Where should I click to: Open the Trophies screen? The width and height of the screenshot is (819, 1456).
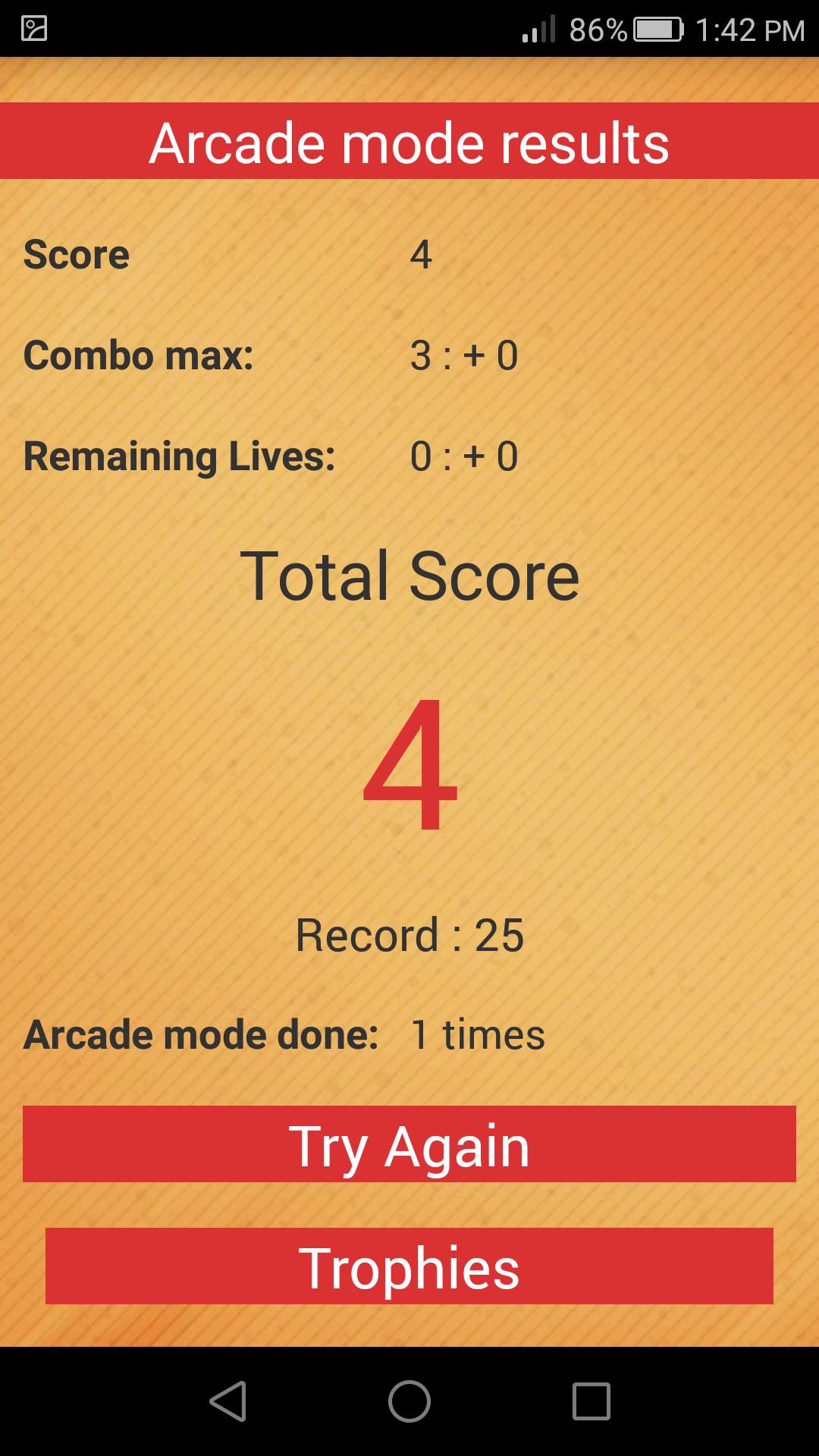click(x=409, y=1266)
